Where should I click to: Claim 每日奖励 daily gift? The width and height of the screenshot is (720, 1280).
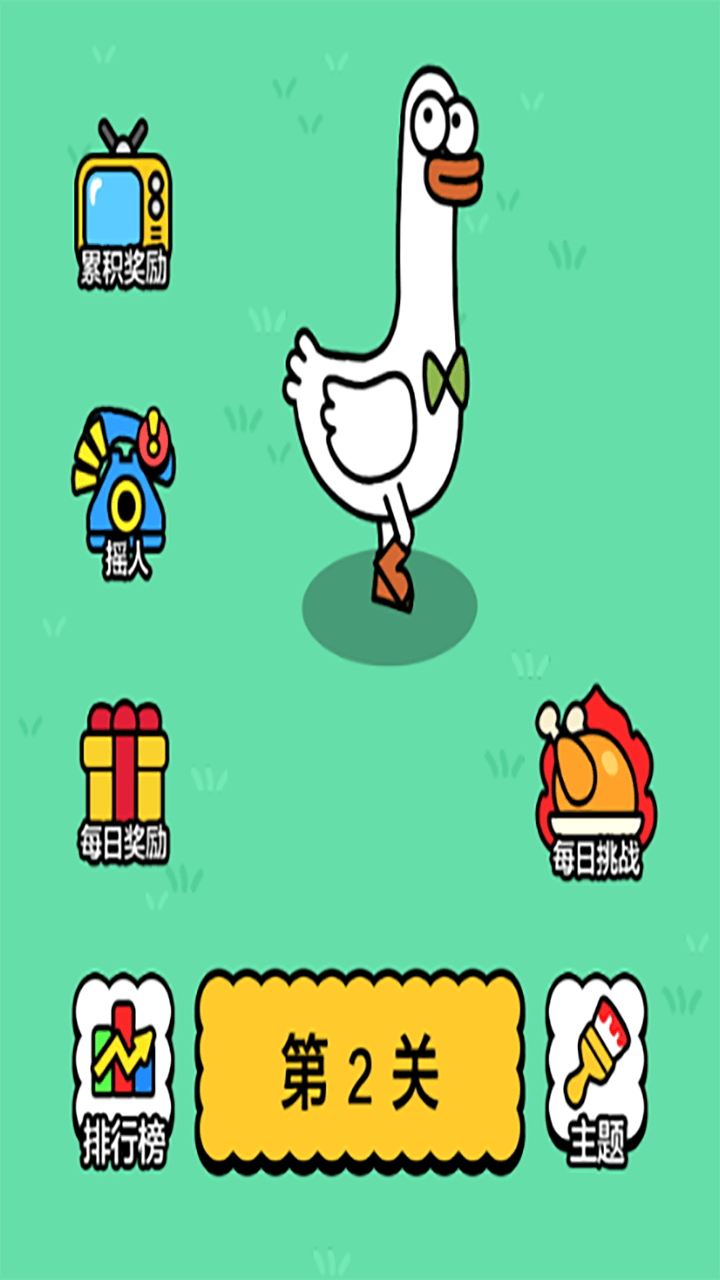pos(124,782)
